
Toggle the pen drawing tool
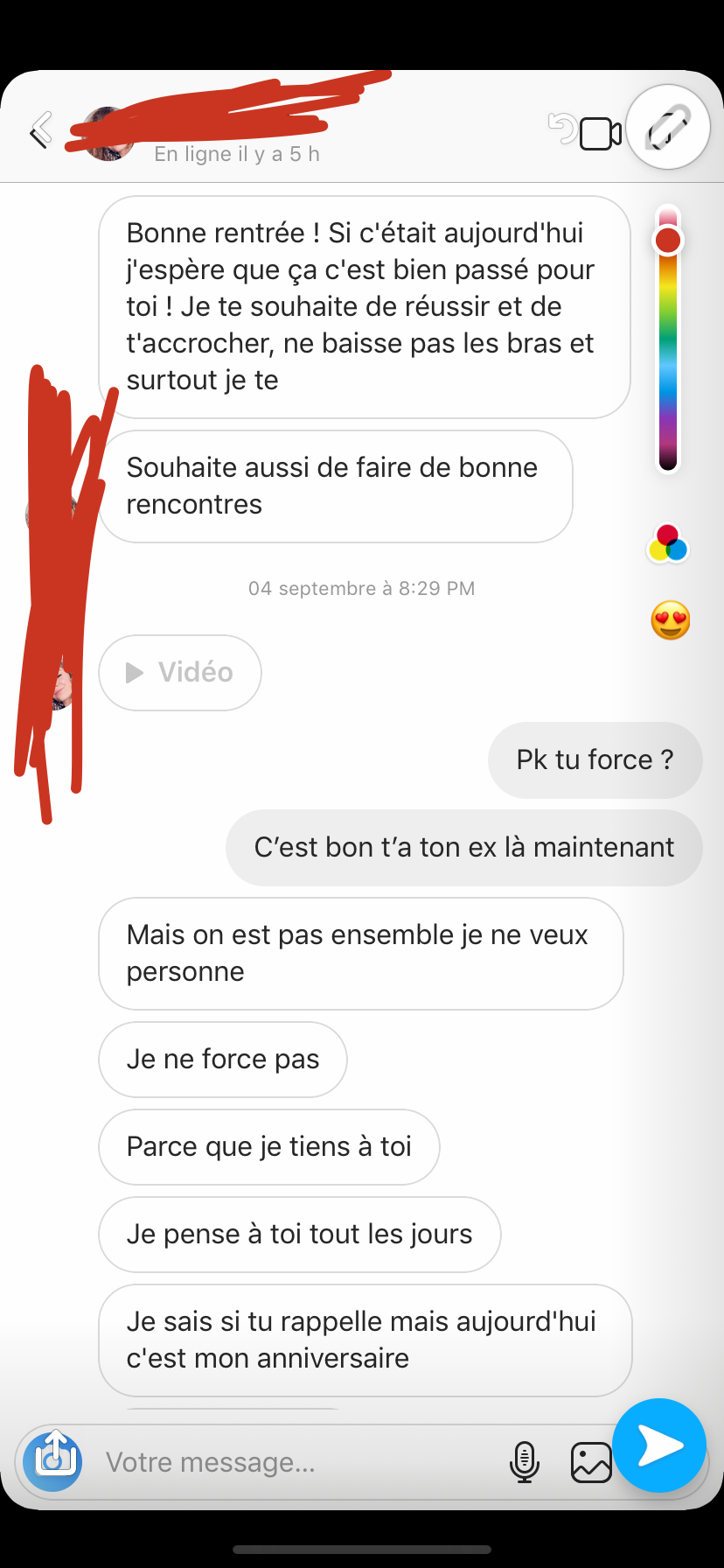coord(669,127)
